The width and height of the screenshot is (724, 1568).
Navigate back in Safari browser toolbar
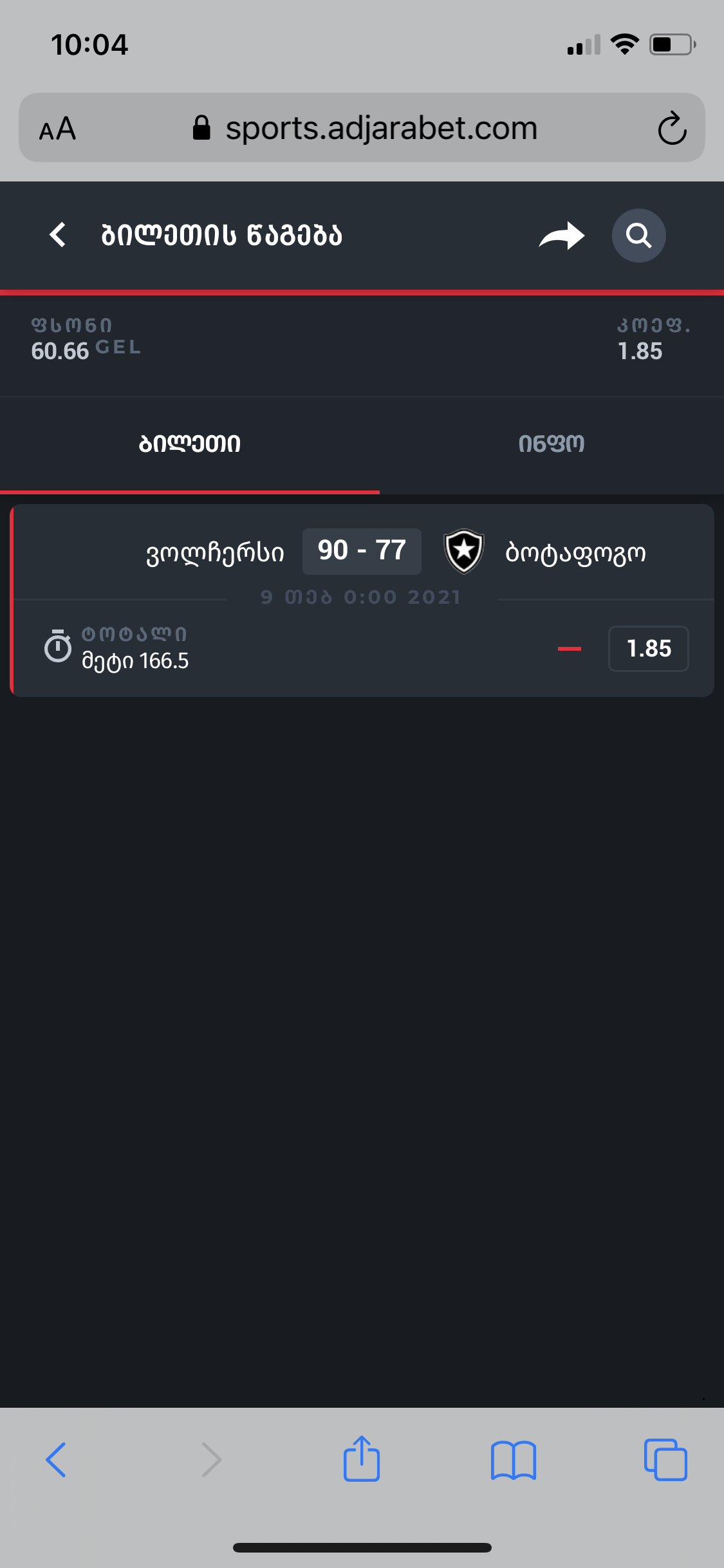coord(56,1459)
